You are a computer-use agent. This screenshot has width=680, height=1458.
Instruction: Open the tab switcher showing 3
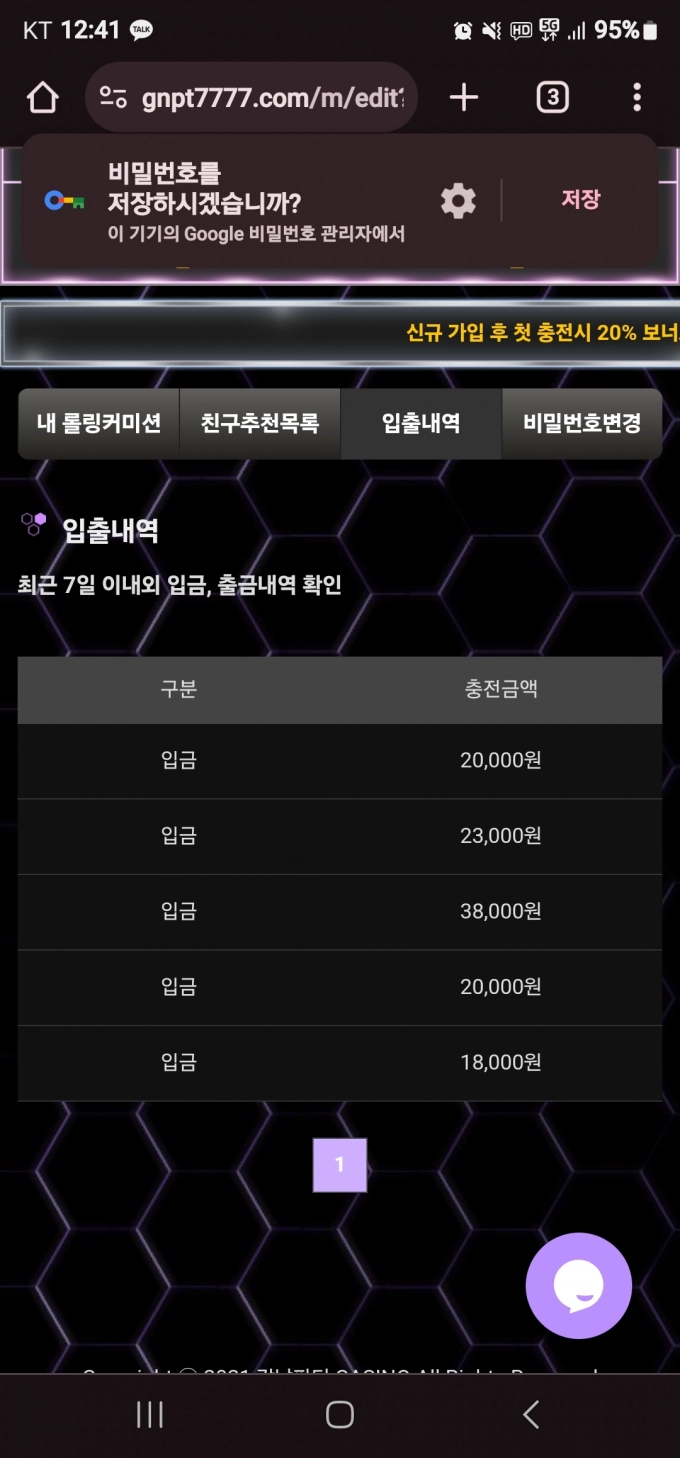553,98
